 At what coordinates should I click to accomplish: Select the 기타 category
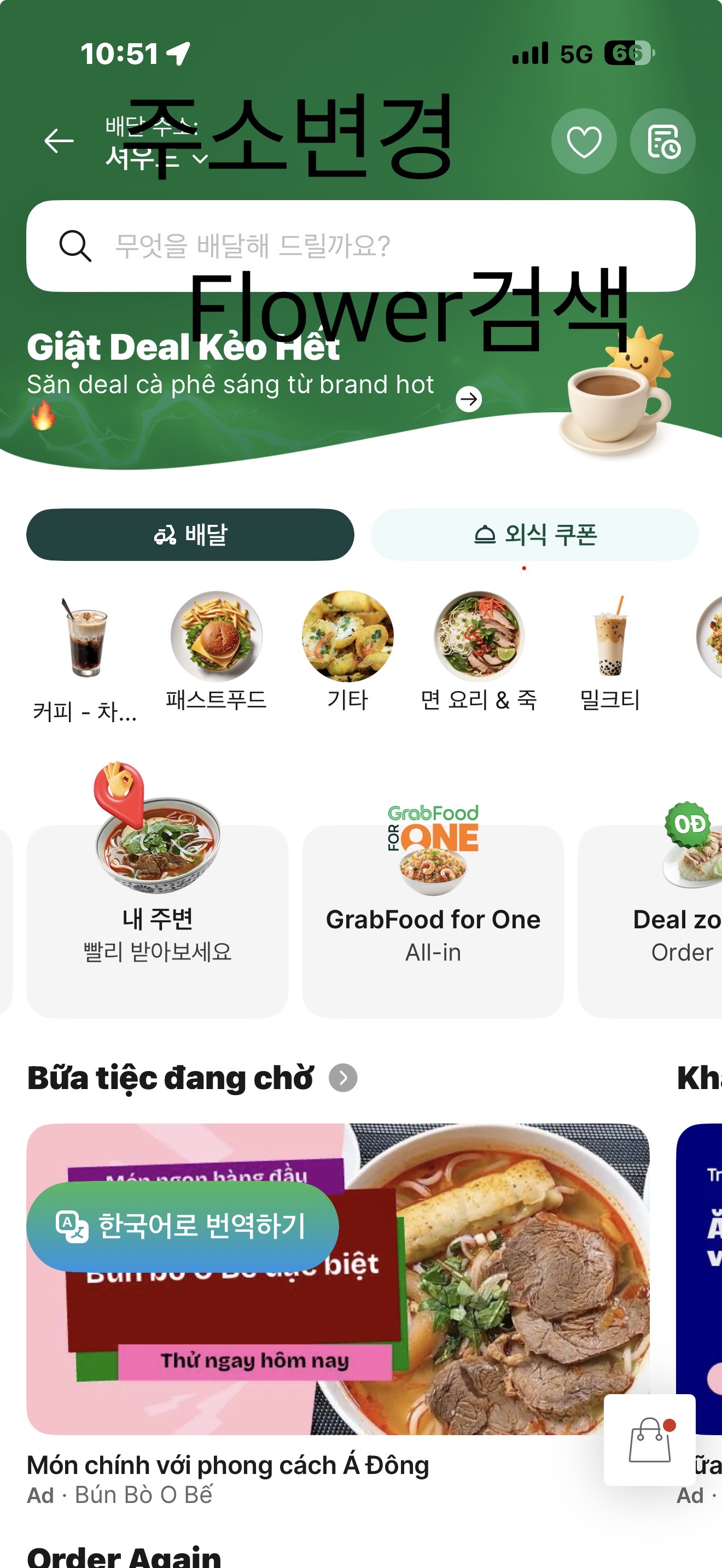(348, 650)
